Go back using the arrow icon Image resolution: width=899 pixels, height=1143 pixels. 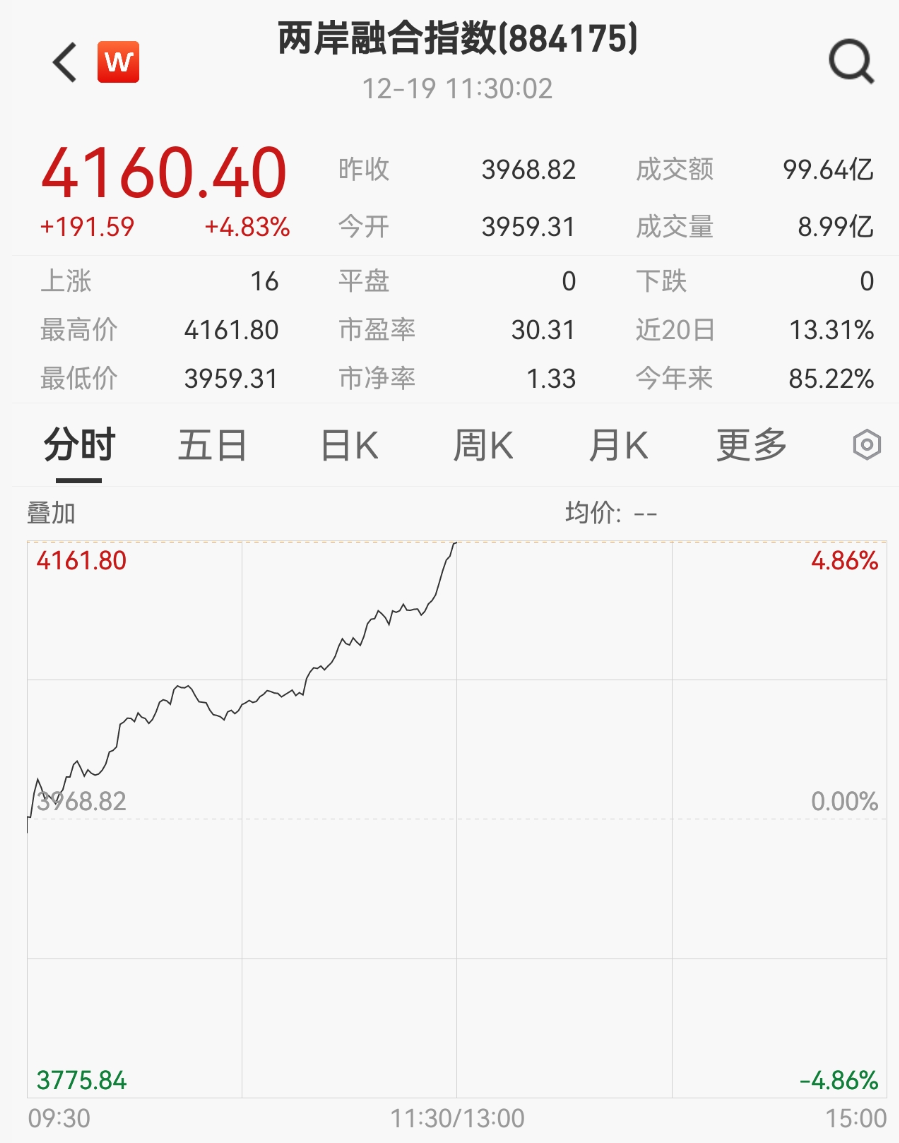pyautogui.click(x=65, y=63)
